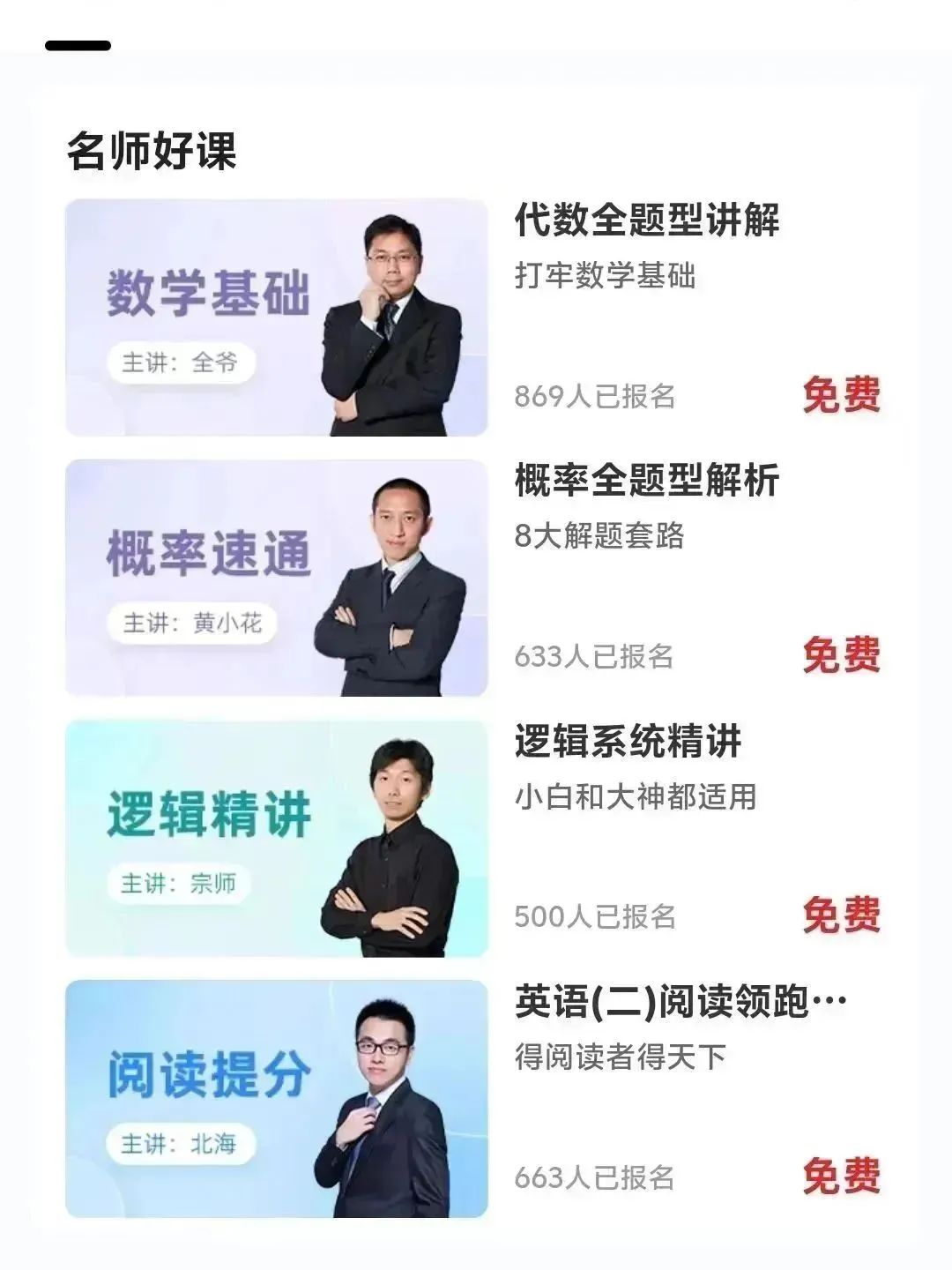Open the 数学基础 course thumbnail
952x1270 pixels.
276,317
